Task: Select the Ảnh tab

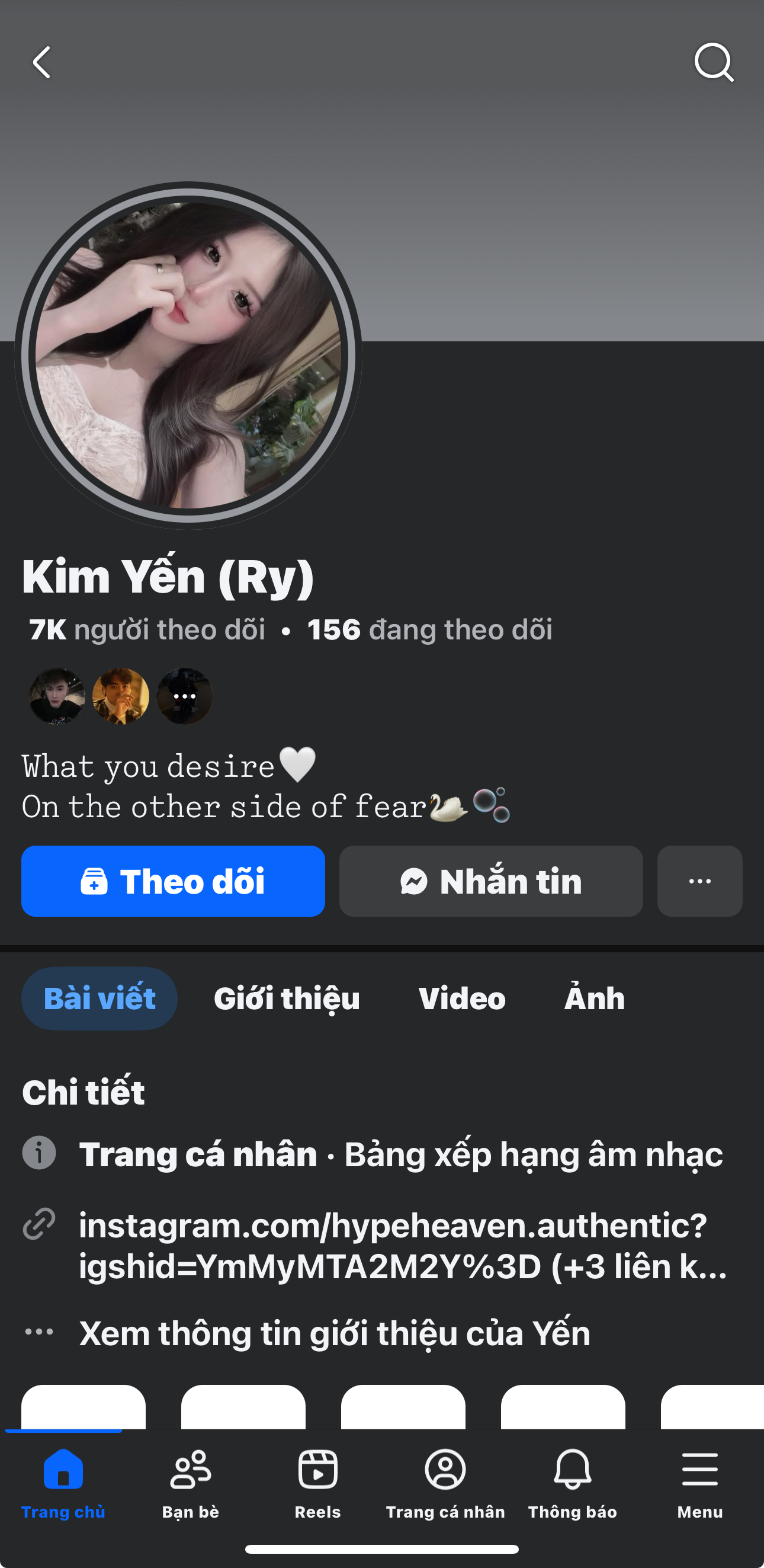Action: click(594, 999)
